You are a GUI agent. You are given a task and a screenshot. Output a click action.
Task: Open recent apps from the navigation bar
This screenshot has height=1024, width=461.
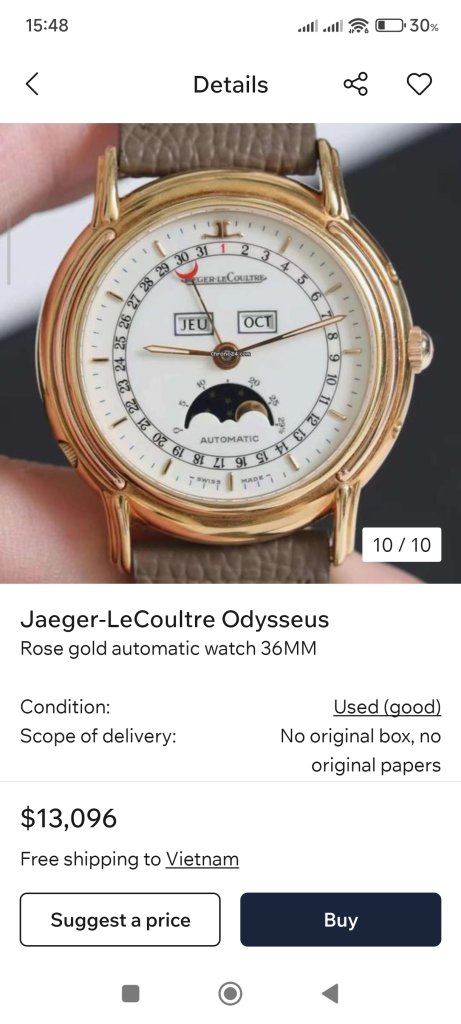tap(131, 994)
